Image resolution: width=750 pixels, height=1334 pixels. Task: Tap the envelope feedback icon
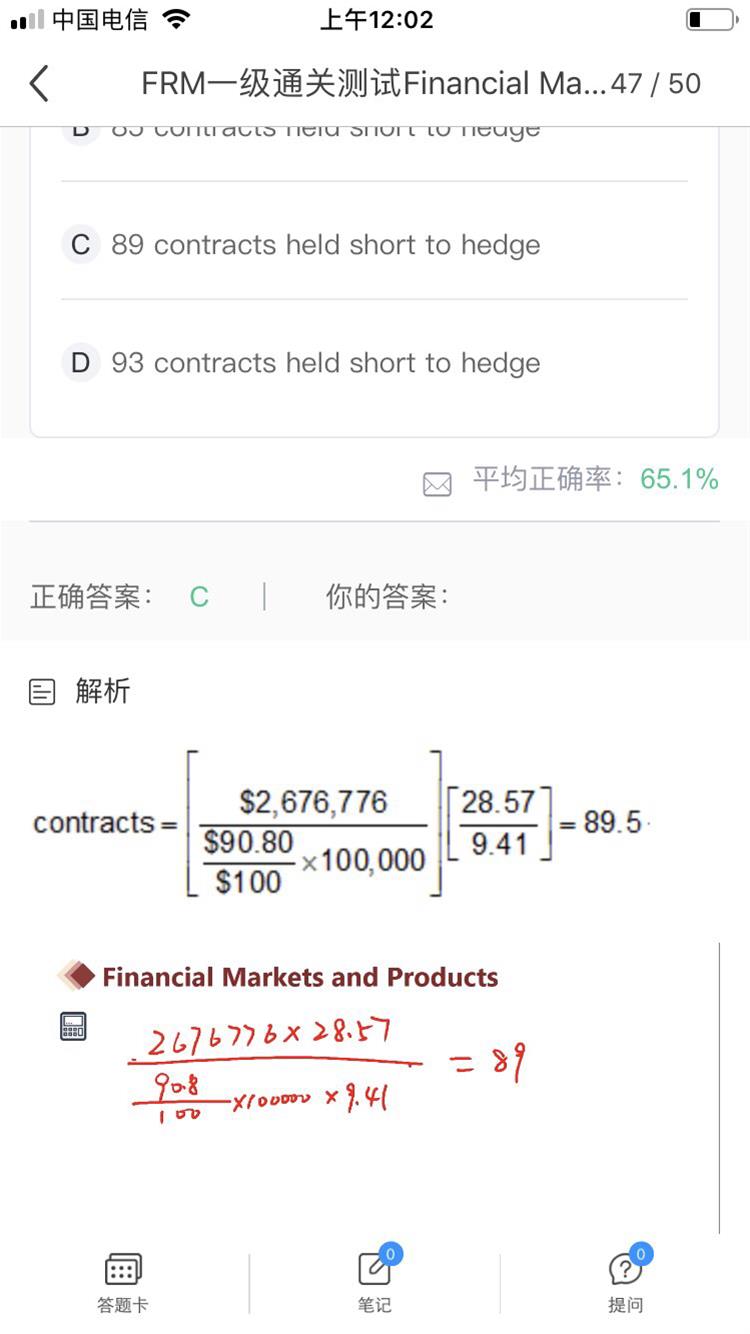click(x=437, y=485)
